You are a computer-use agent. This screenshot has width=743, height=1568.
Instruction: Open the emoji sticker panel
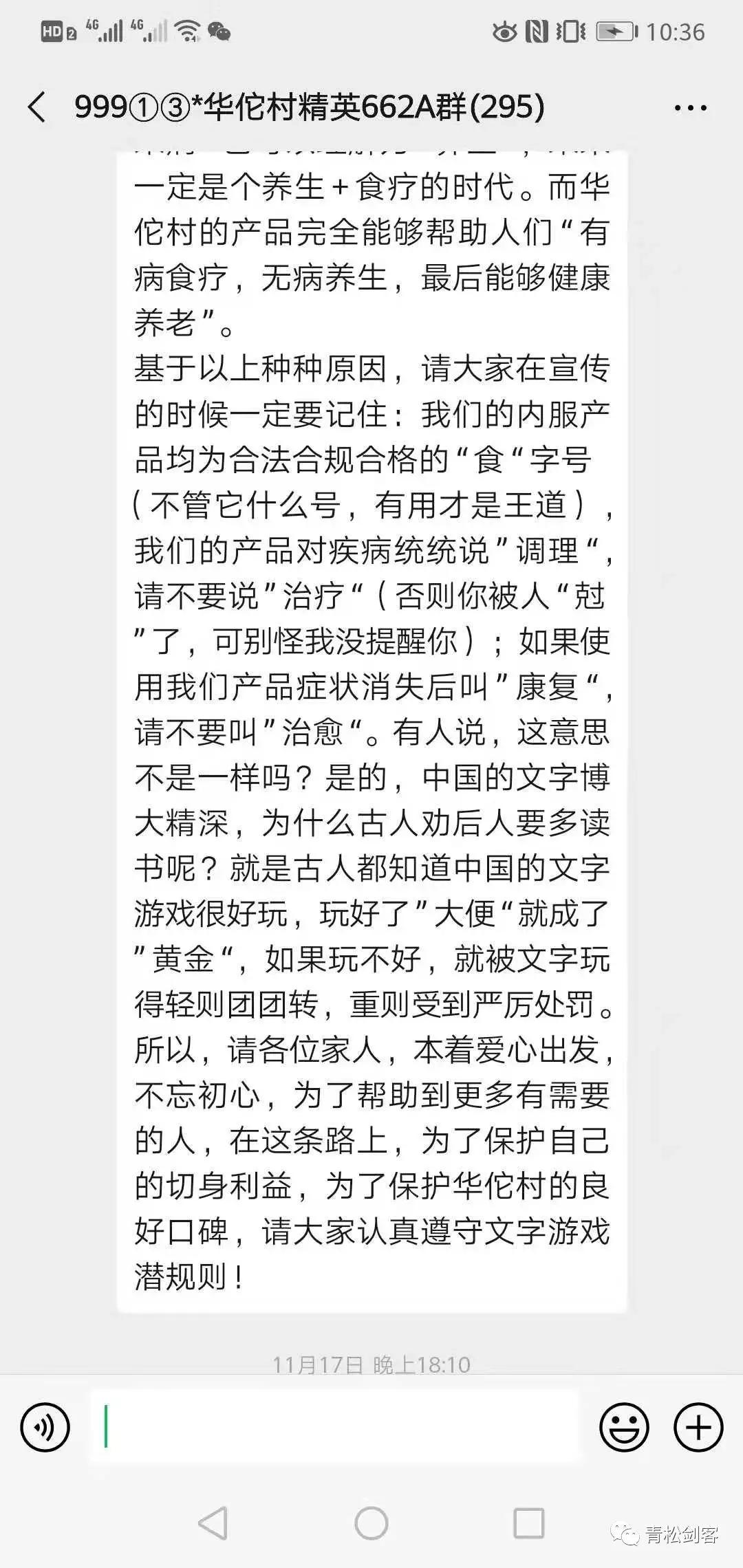pos(624,1427)
